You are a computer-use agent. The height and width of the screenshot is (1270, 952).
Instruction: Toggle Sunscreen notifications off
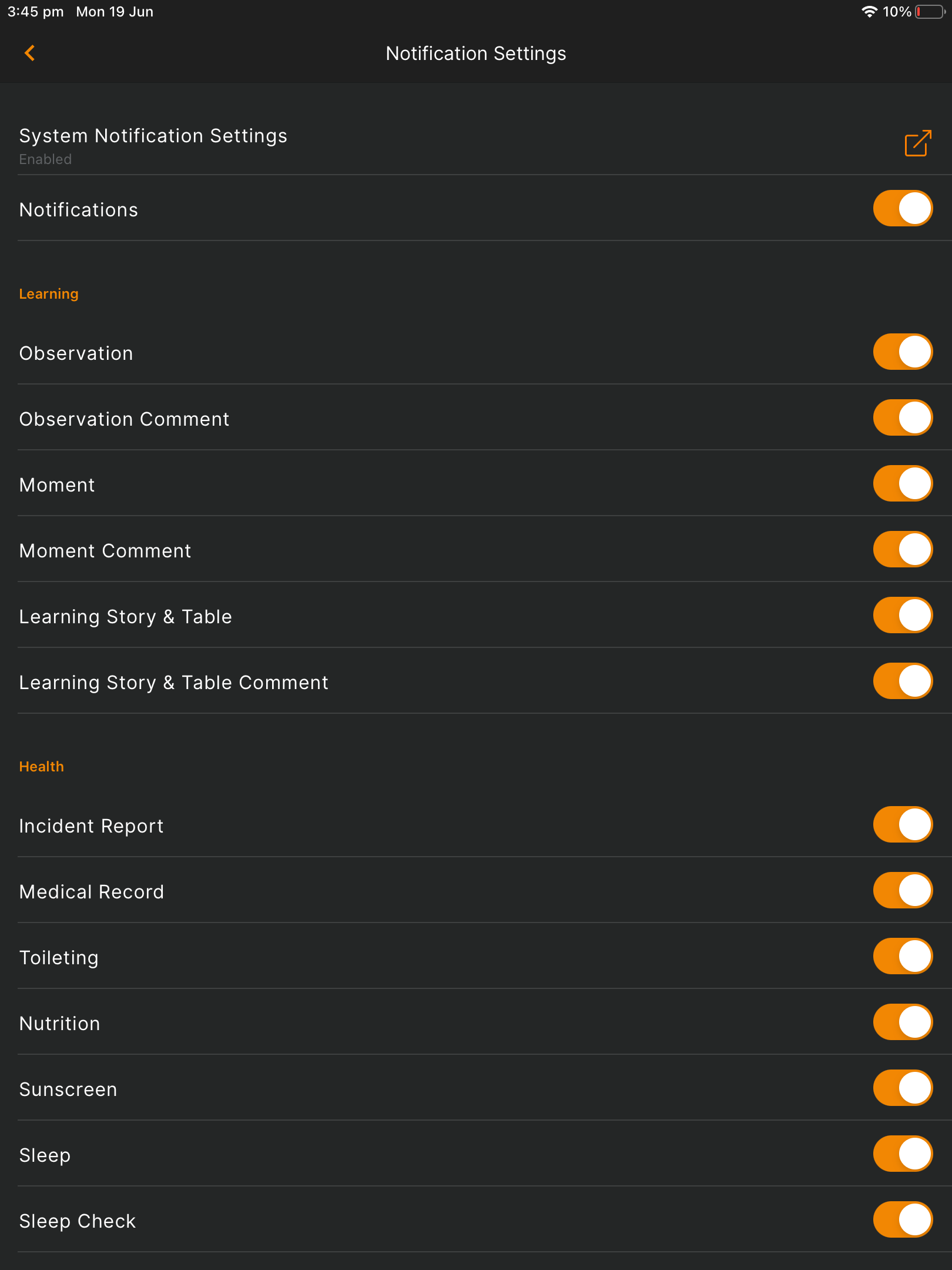tap(903, 1088)
